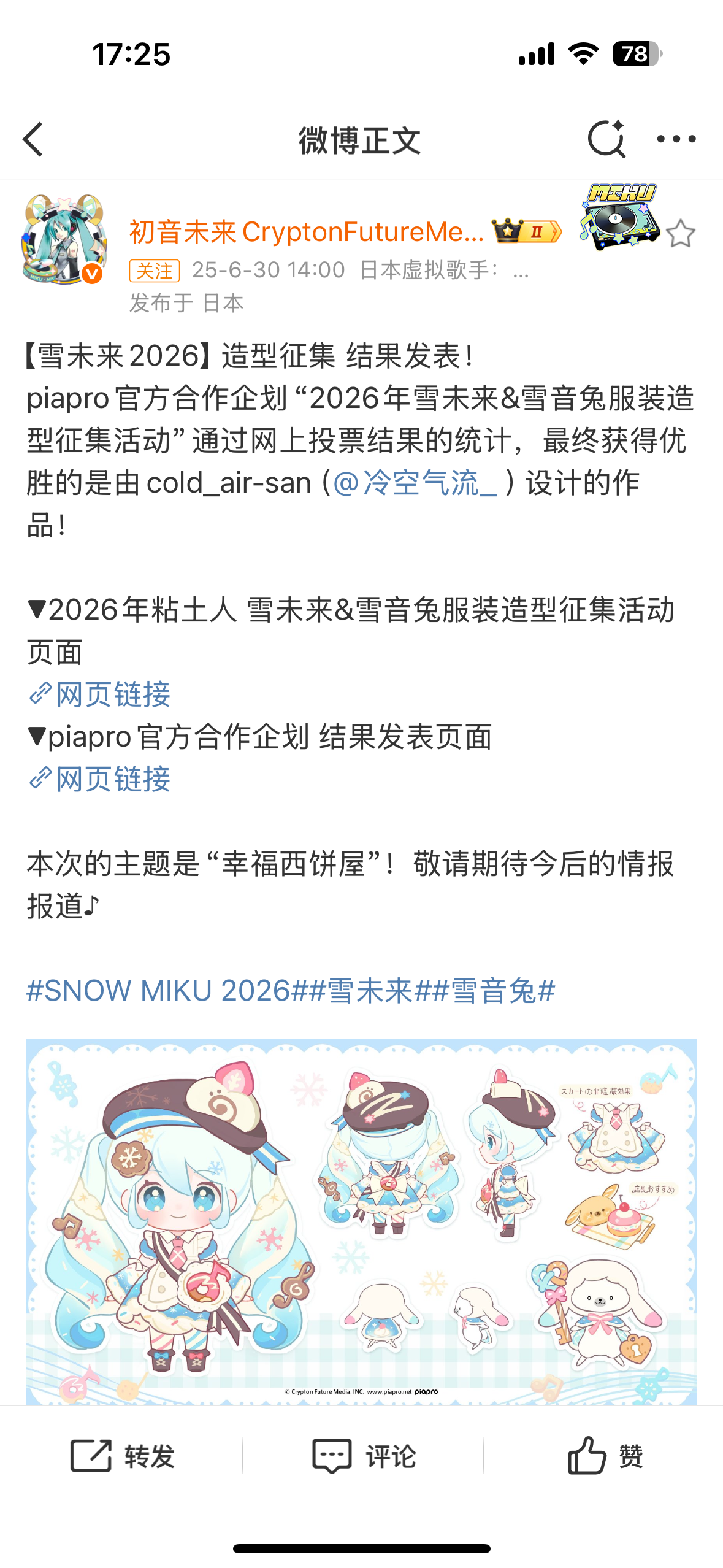View the Snow Miku 2026 design image

[x=361, y=1221]
